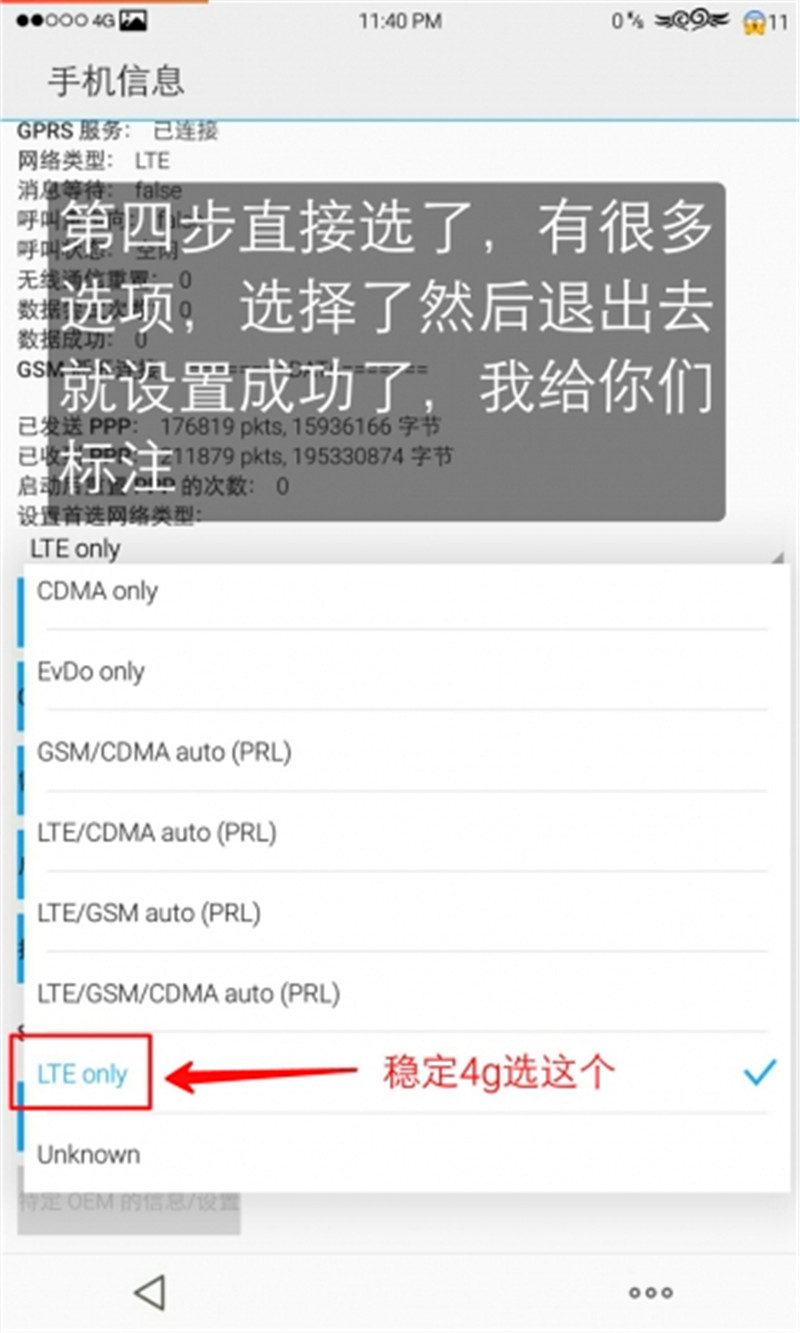
Task: Choose "EvDo only" network mode
Action: pyautogui.click(x=91, y=672)
